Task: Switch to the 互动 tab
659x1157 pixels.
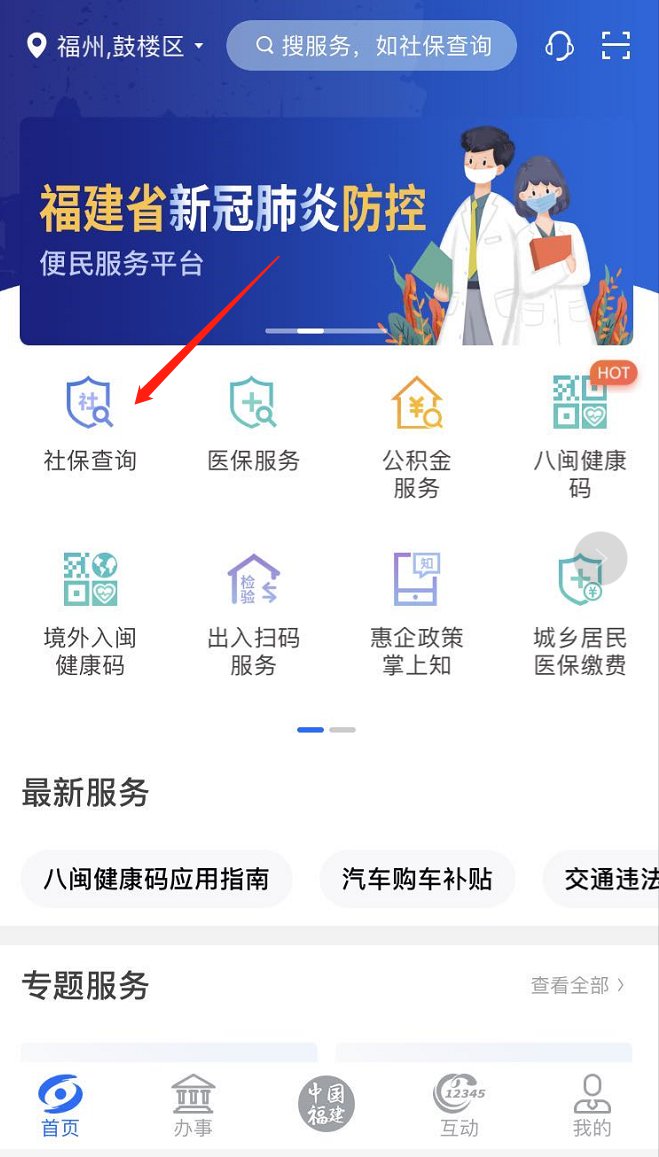Action: pos(459,1106)
